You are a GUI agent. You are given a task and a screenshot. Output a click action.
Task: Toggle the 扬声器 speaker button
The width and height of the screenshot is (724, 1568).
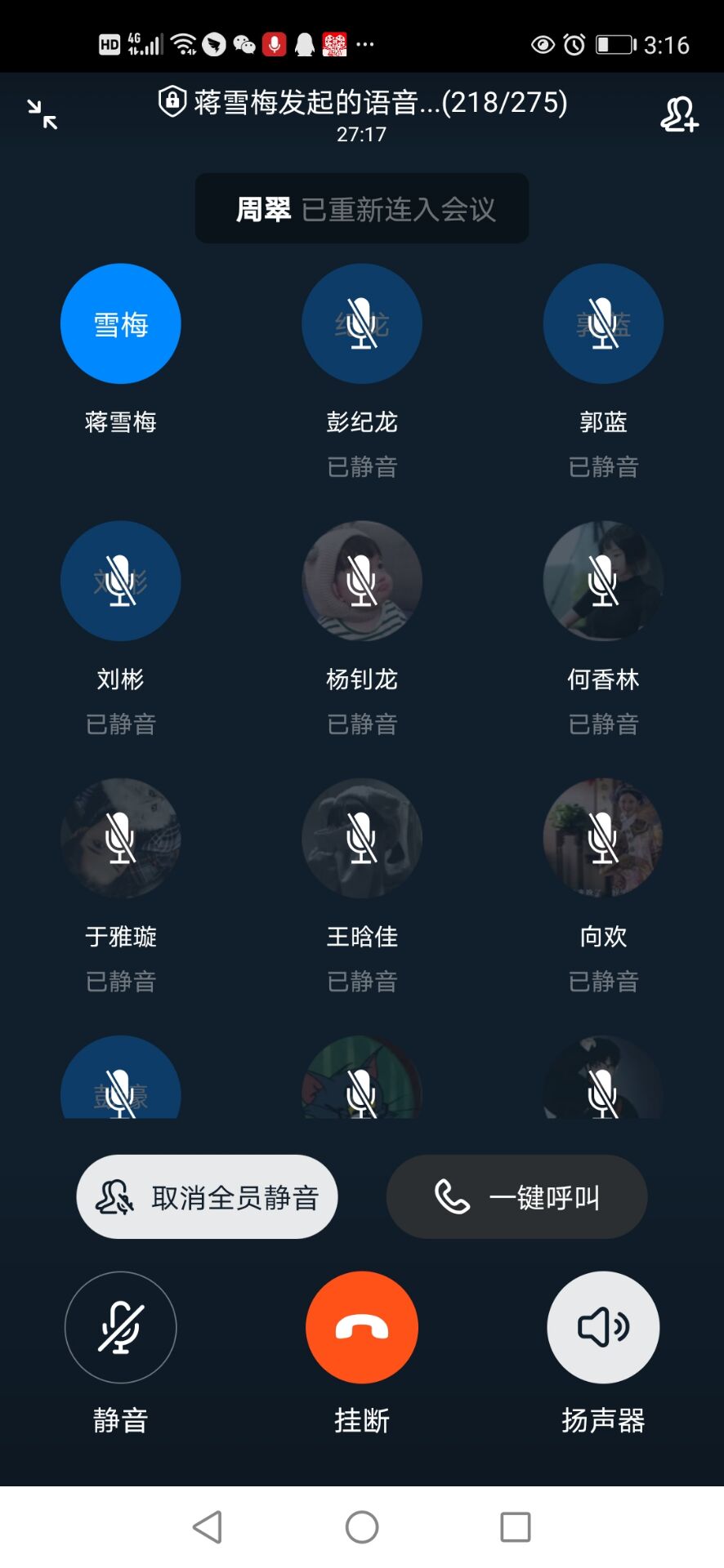coord(603,1328)
